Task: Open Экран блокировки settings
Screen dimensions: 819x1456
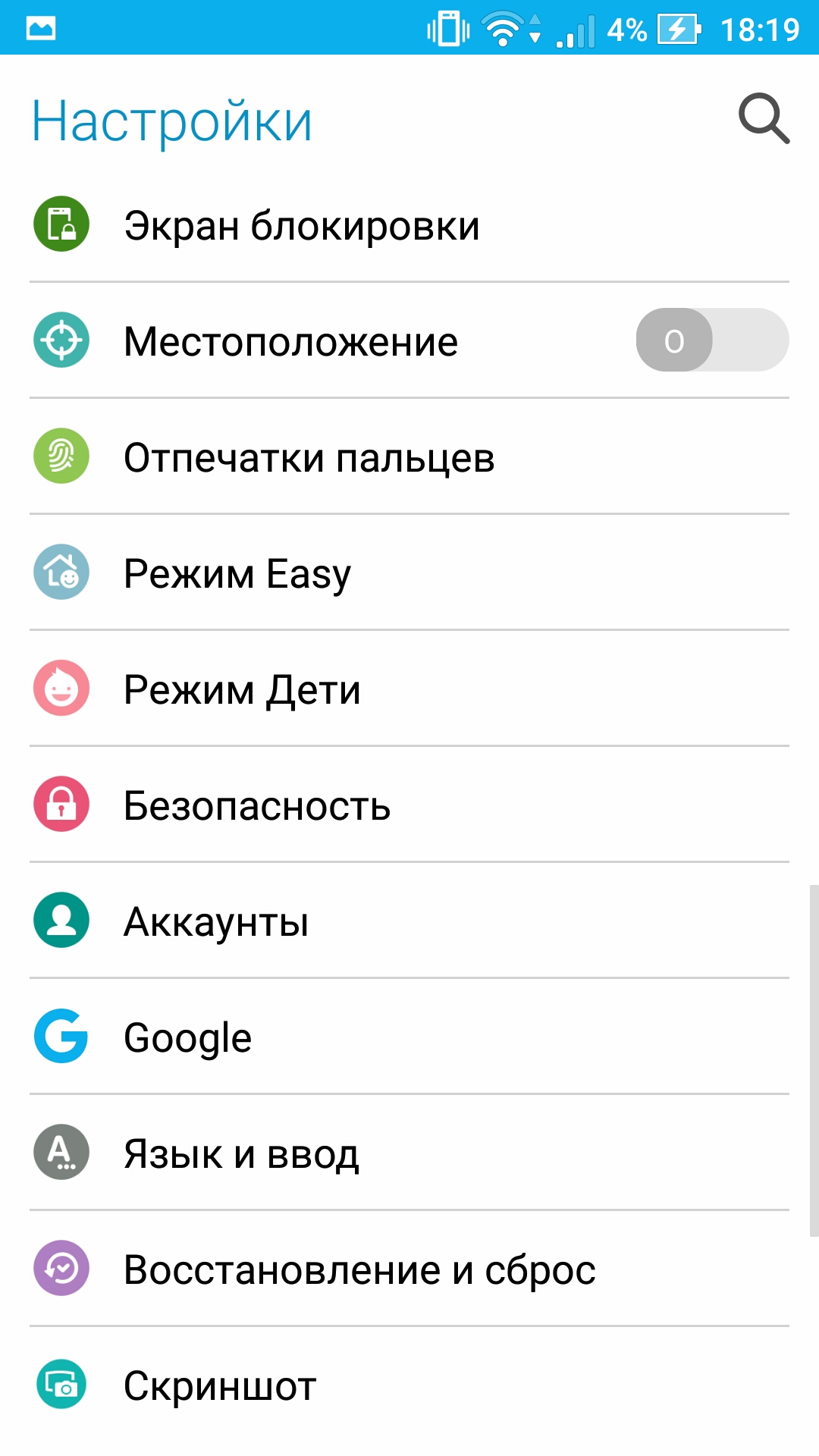Action: coord(409,224)
